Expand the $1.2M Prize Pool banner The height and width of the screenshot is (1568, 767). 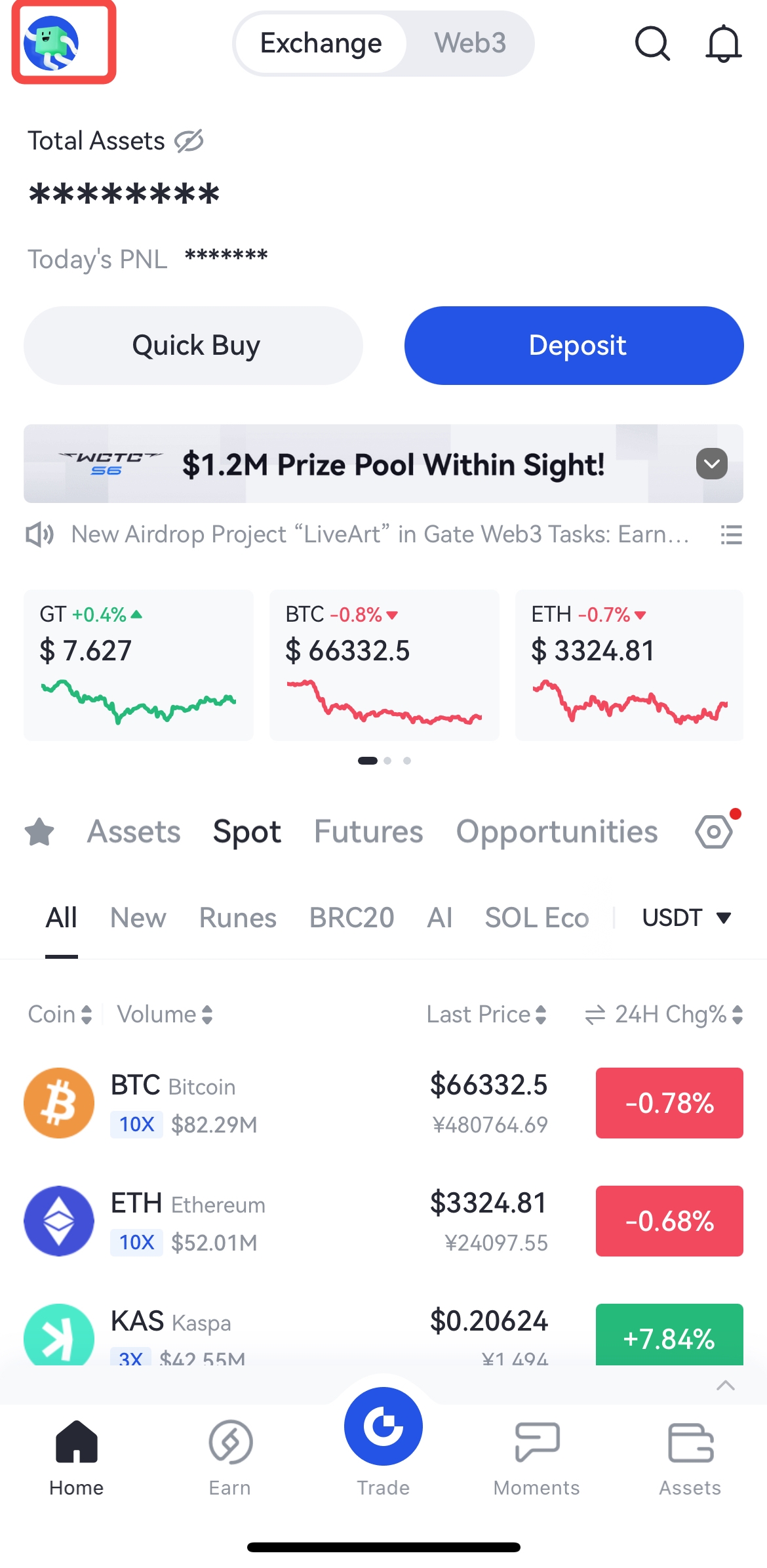point(711,464)
